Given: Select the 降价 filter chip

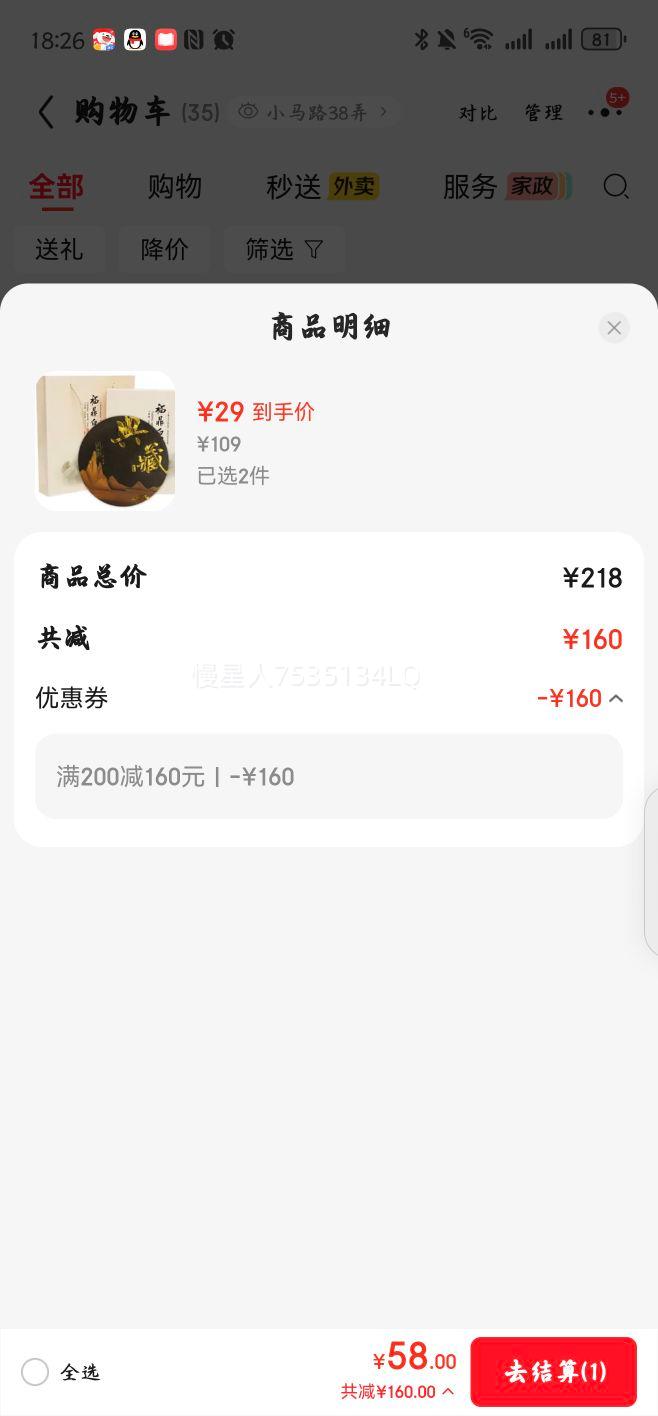Looking at the screenshot, I should click(165, 250).
